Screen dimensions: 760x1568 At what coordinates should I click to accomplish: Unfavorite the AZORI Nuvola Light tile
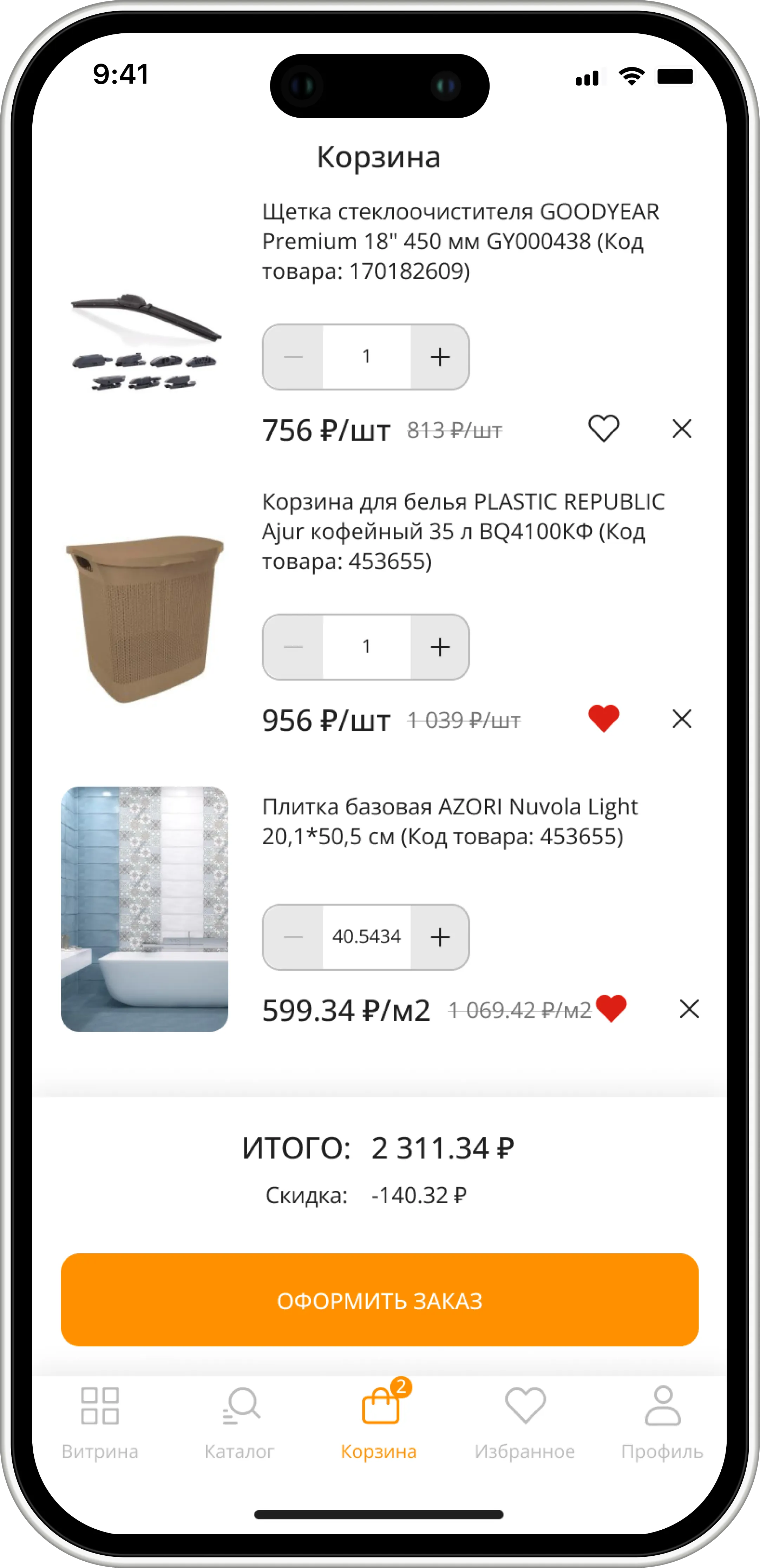611,1009
